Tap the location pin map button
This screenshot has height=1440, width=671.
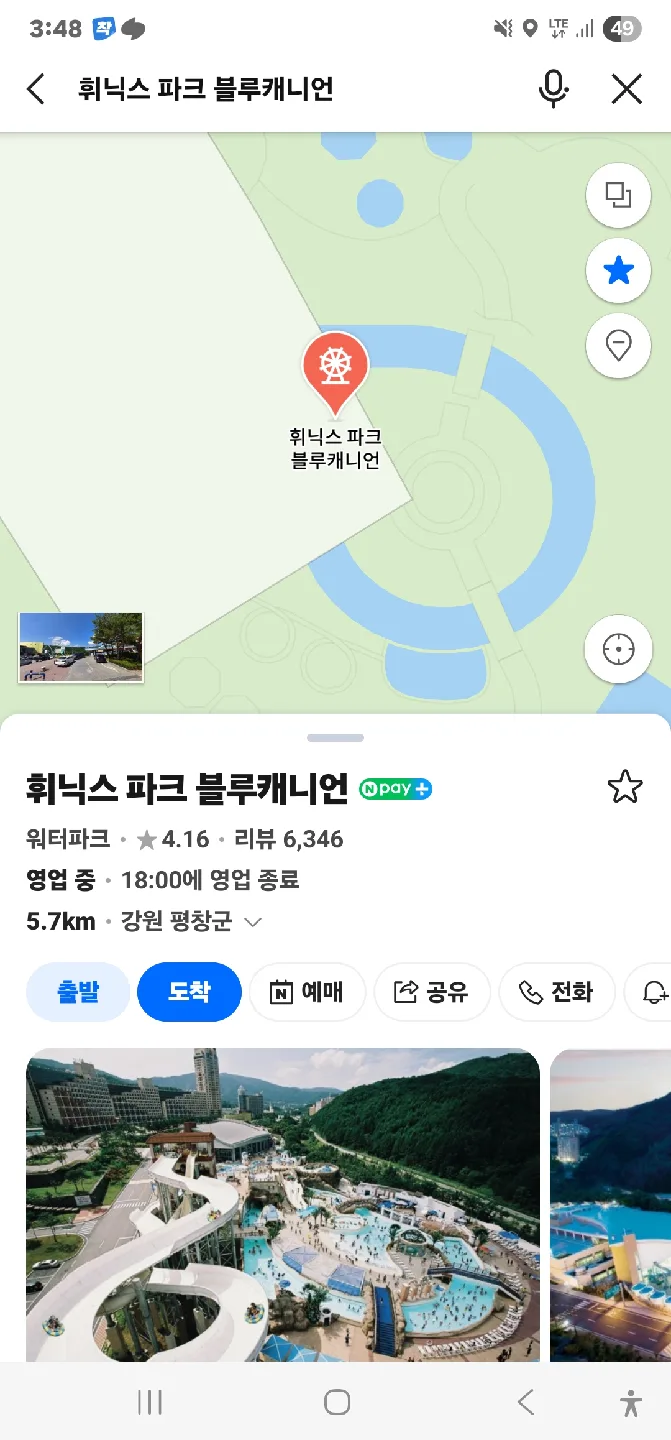coord(618,346)
